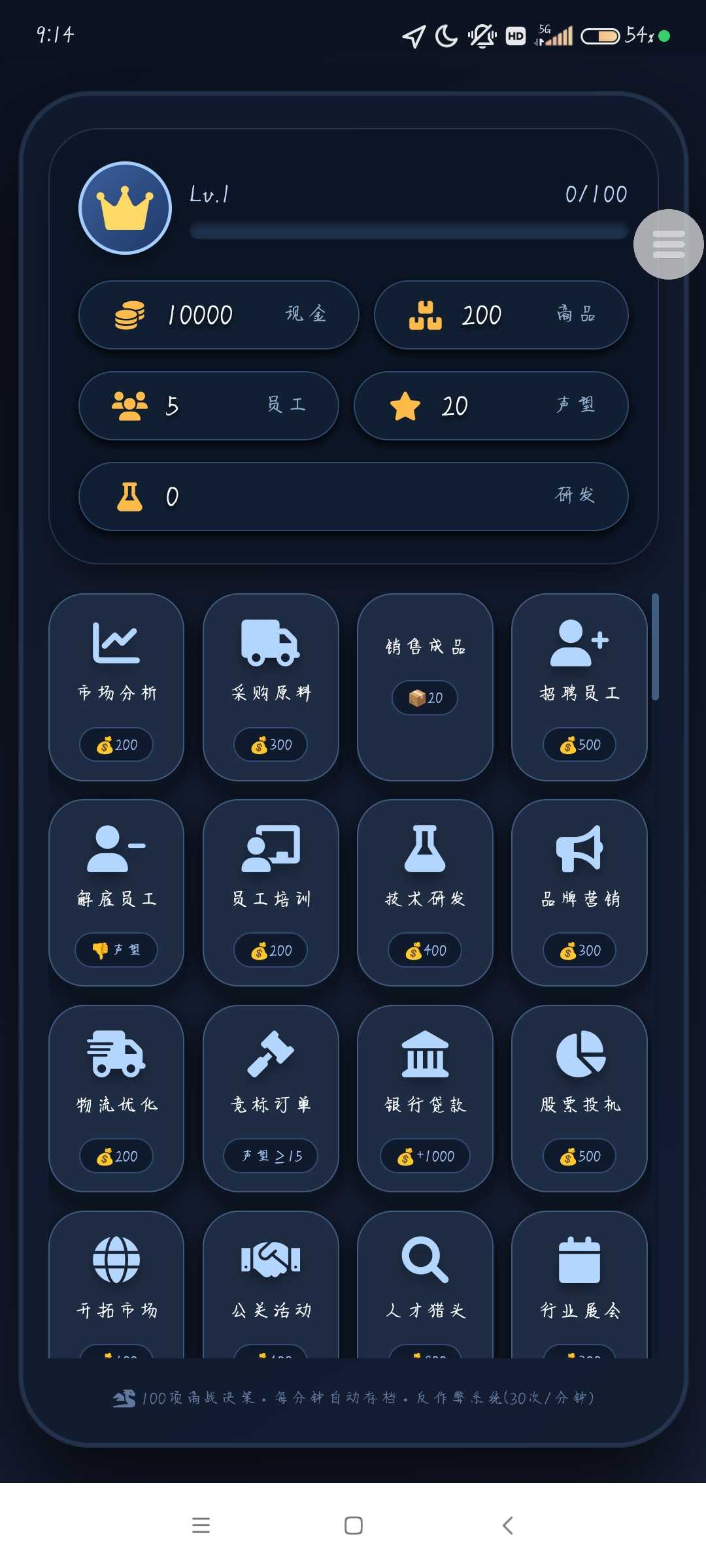The width and height of the screenshot is (706, 1568).
Task: Start 员工培训 for 200
Action: tap(271, 892)
